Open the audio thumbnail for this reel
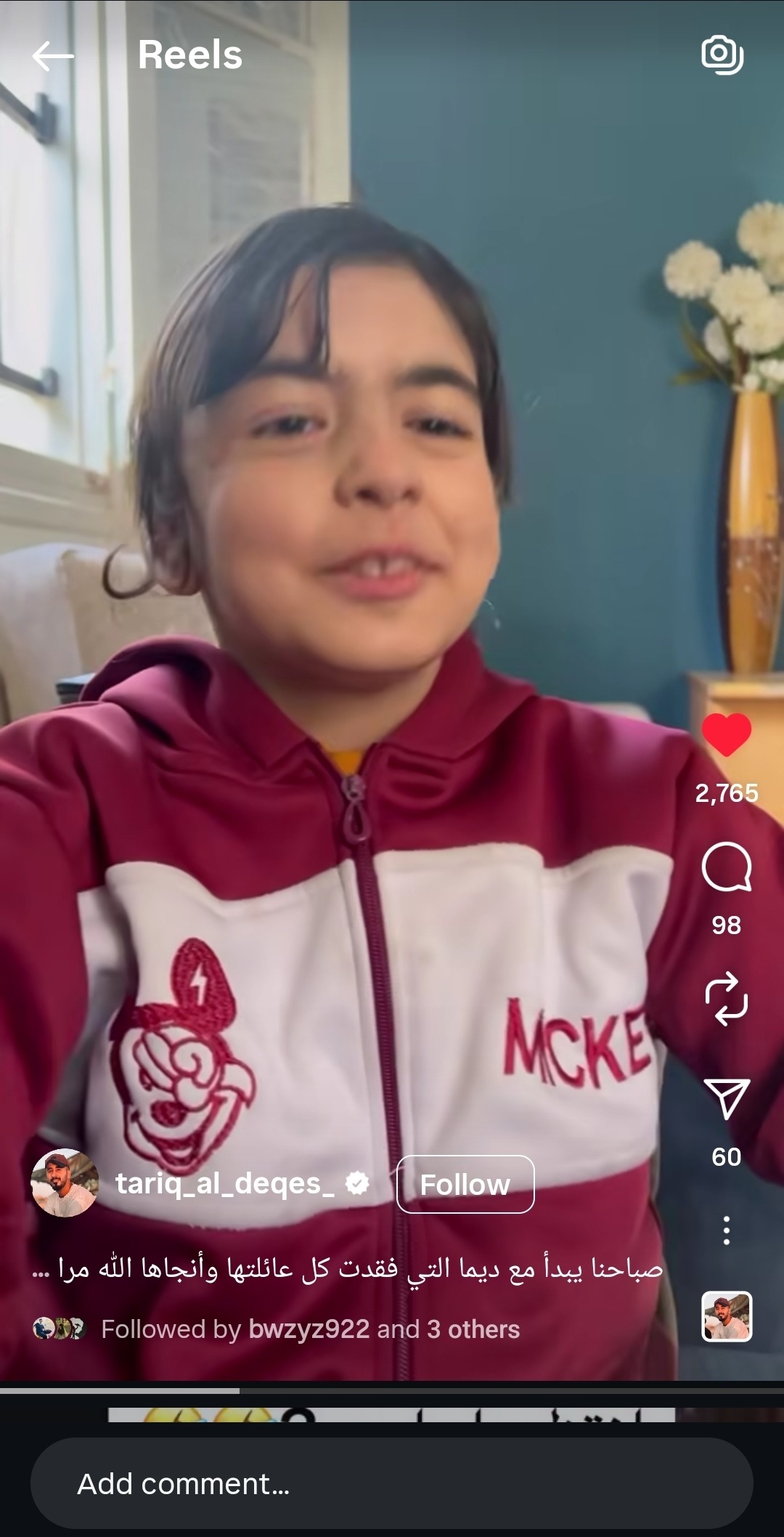The width and height of the screenshot is (784, 1537). [x=727, y=1316]
